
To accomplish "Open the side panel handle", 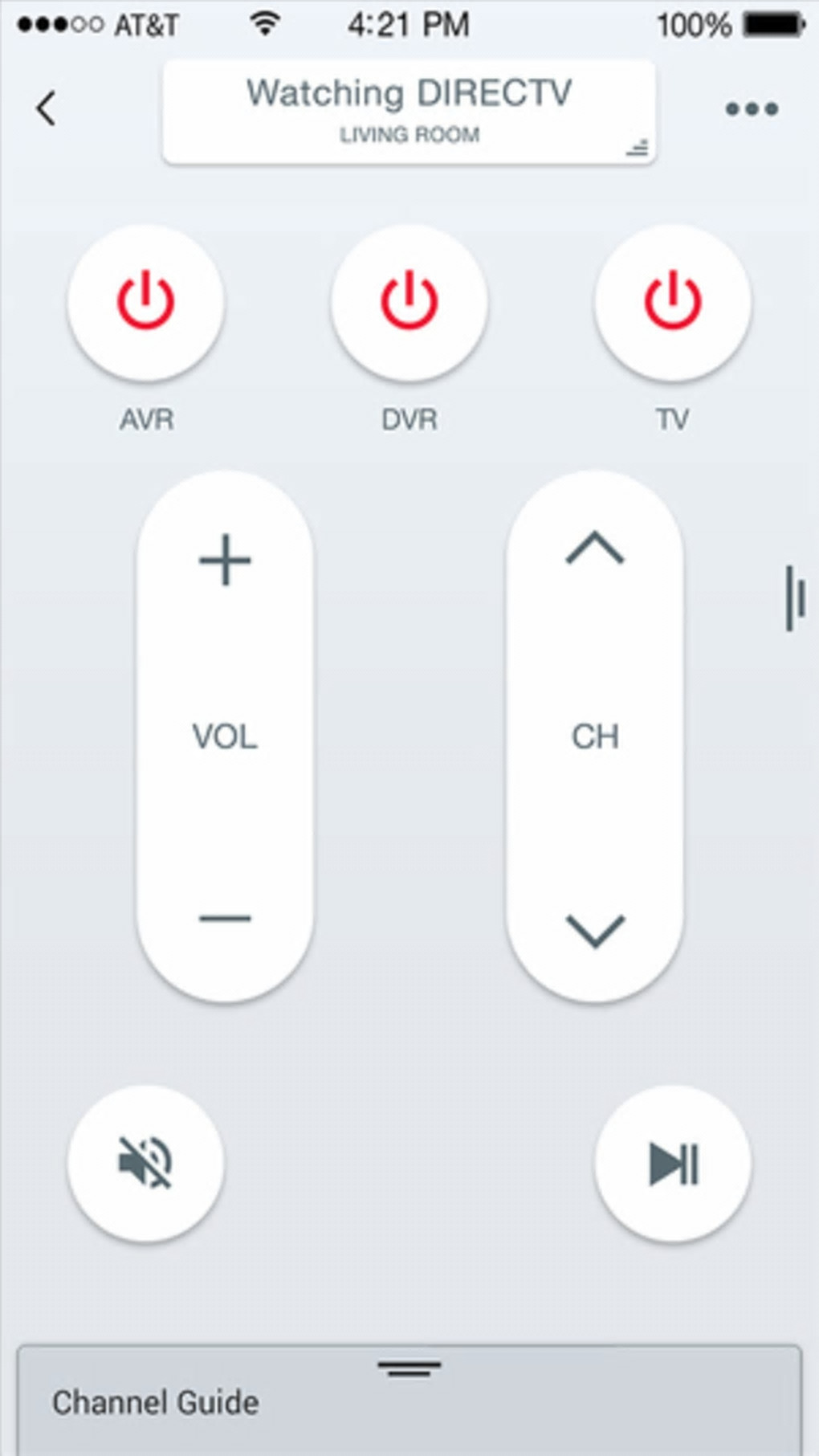I will coord(795,597).
